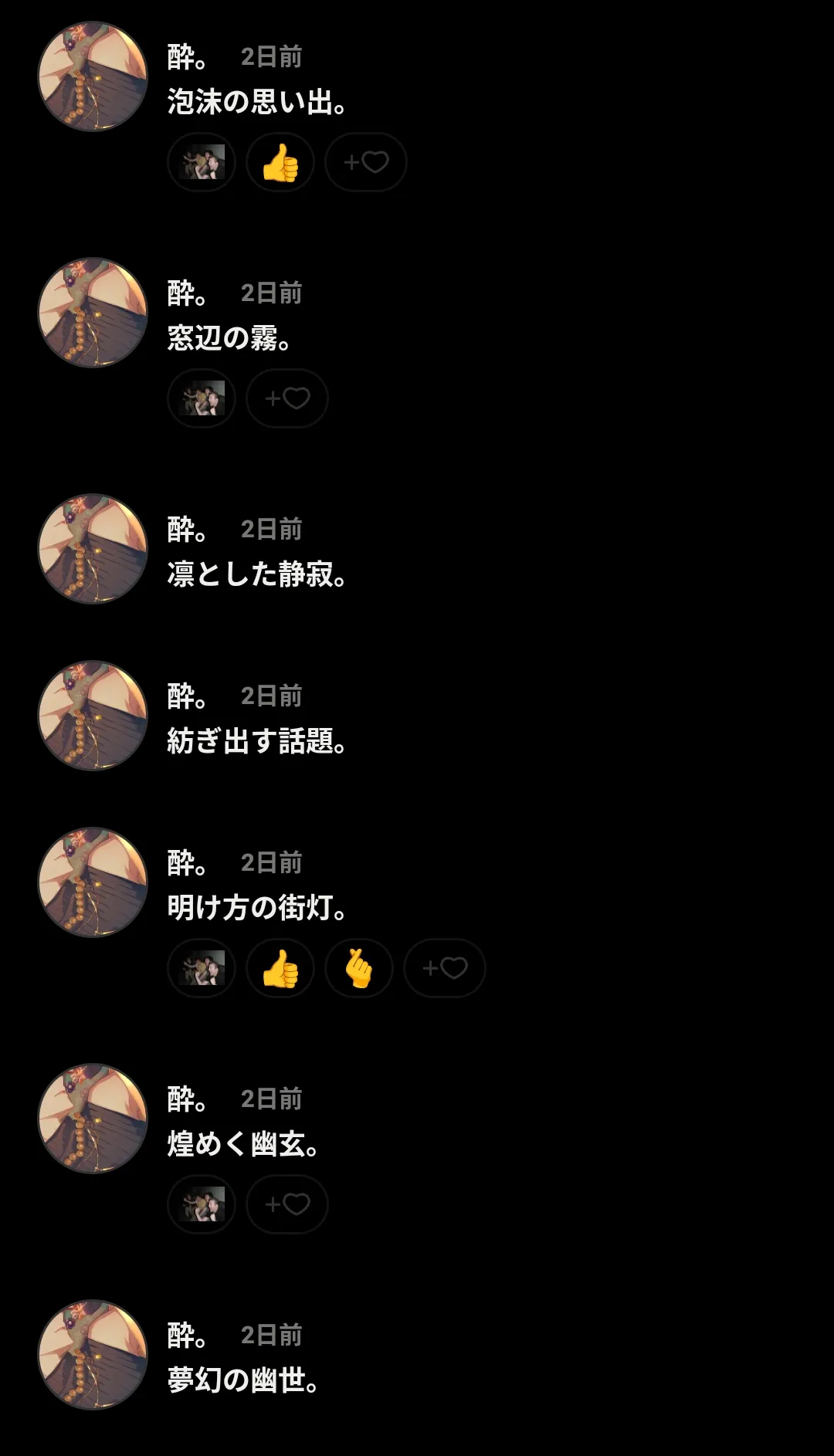The height and width of the screenshot is (1456, 834).
Task: Add reaction to 煌めく幽玄 comment
Action: (x=286, y=1204)
